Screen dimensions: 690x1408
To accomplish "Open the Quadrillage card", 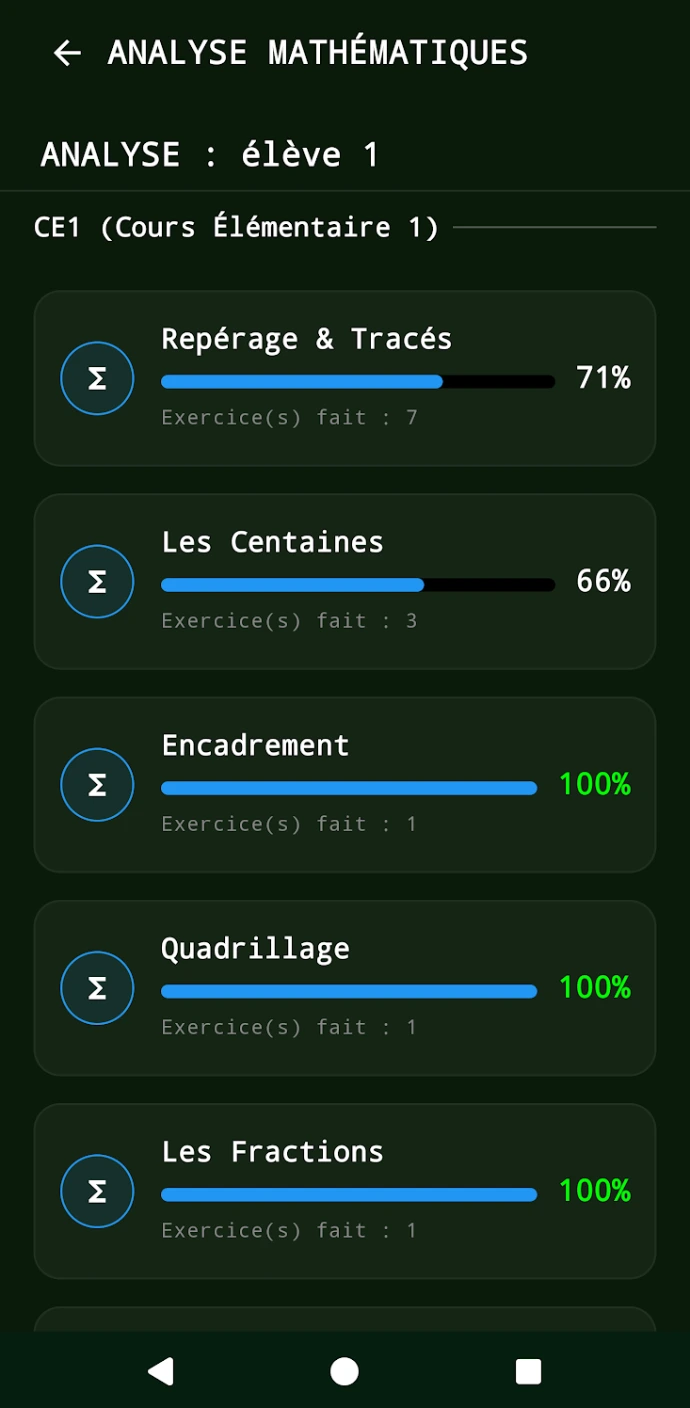I will 345,987.
